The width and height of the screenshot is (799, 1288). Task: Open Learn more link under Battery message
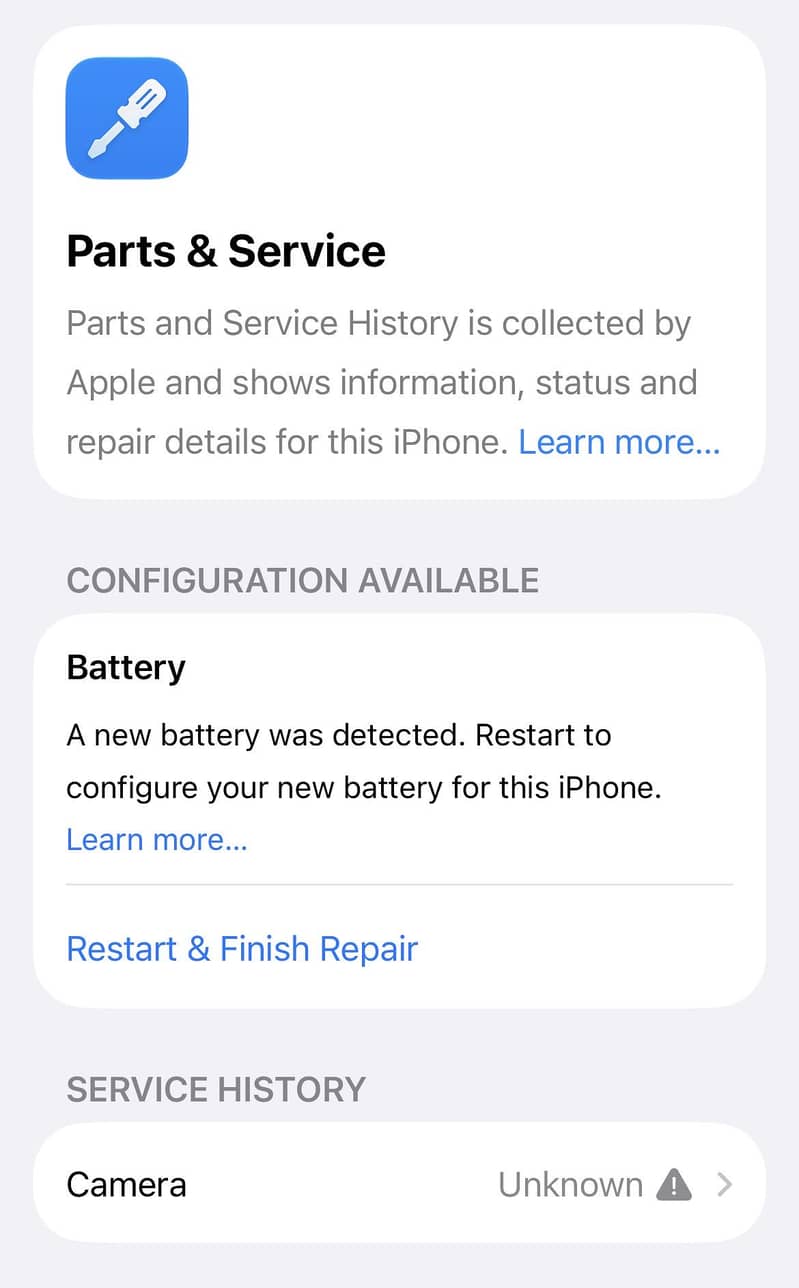point(157,839)
